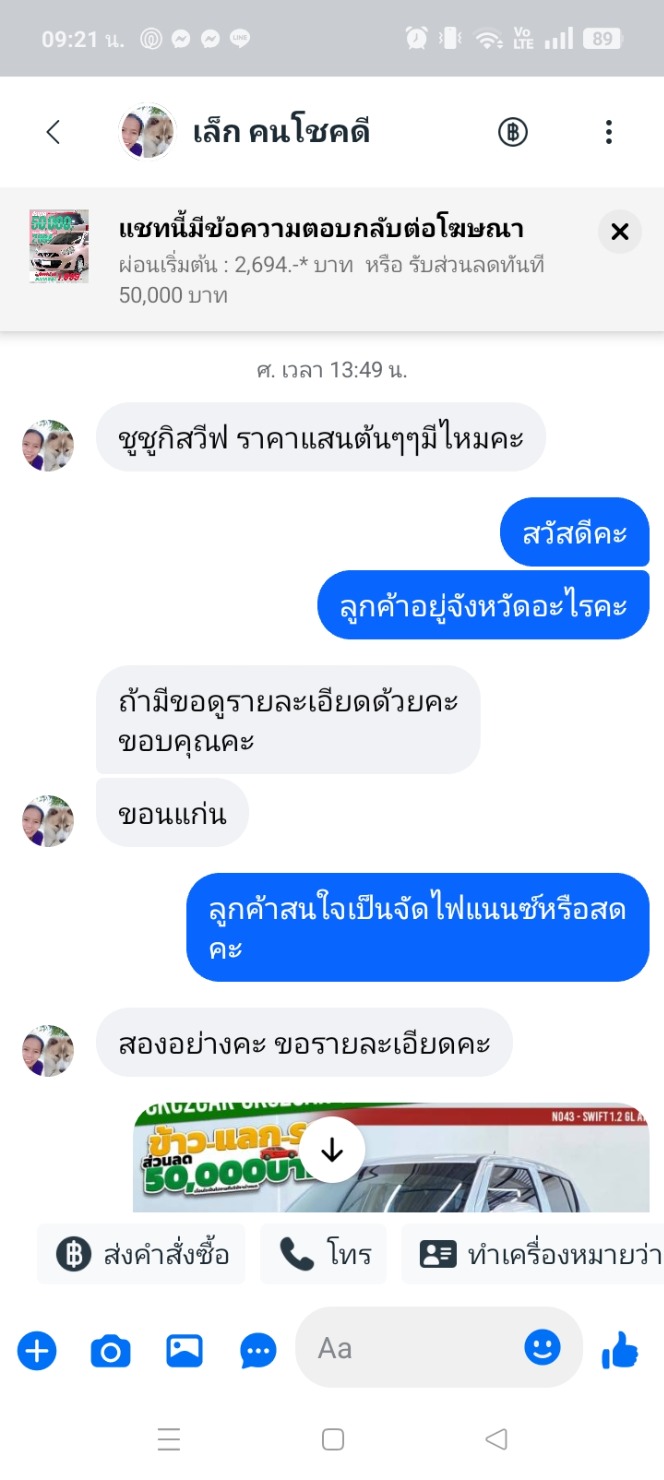Open เล็ก คนโชคดี profile from header
This screenshot has height=1480, width=664.
[x=280, y=132]
